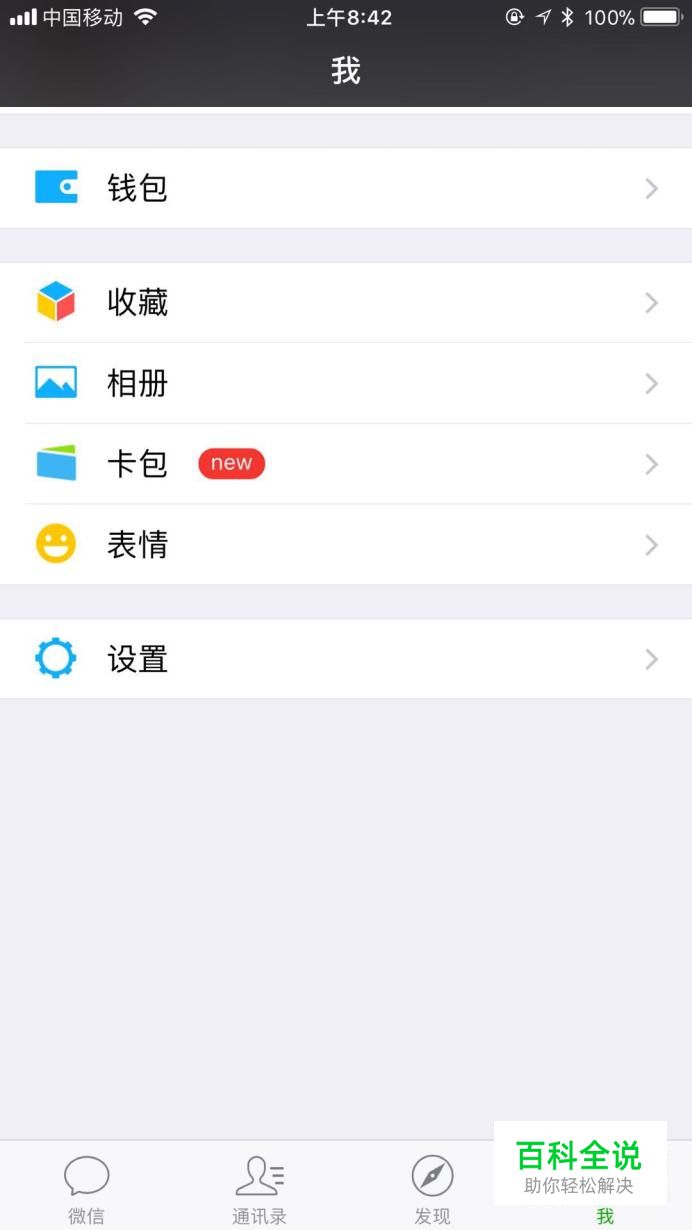Open the 表情 sticker row

click(x=346, y=545)
